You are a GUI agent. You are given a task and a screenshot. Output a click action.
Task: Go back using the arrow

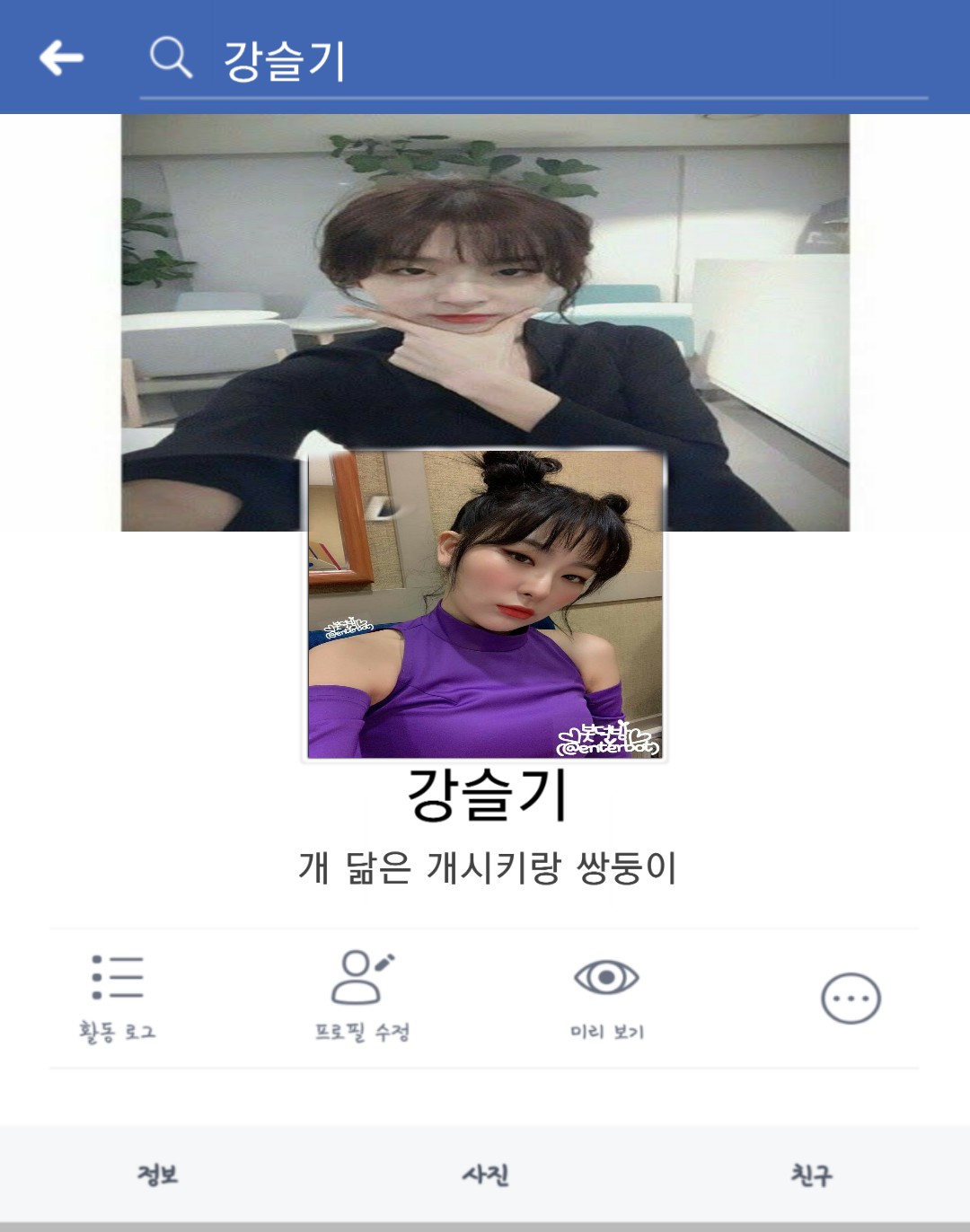pyautogui.click(x=61, y=58)
